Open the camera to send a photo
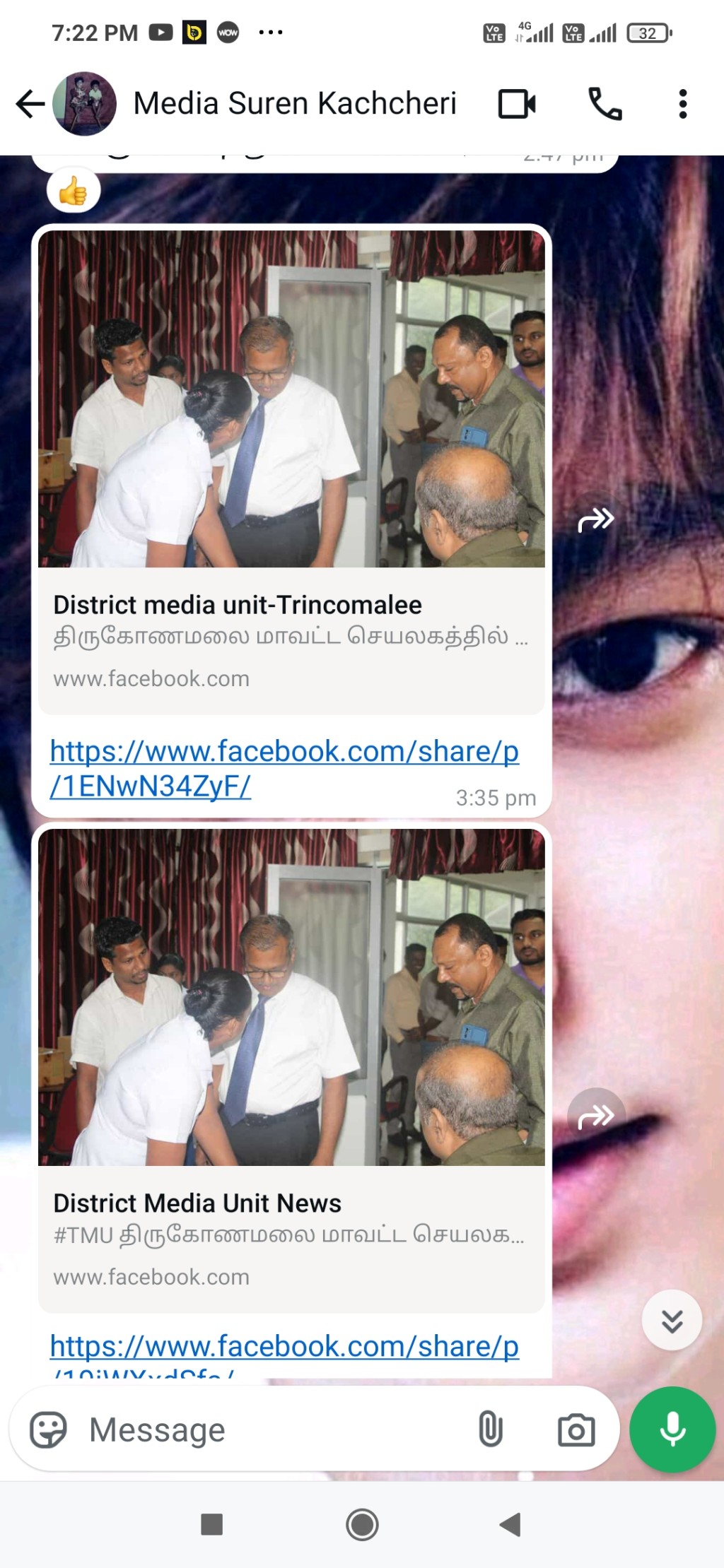The height and width of the screenshot is (1568, 724). pos(576,1430)
